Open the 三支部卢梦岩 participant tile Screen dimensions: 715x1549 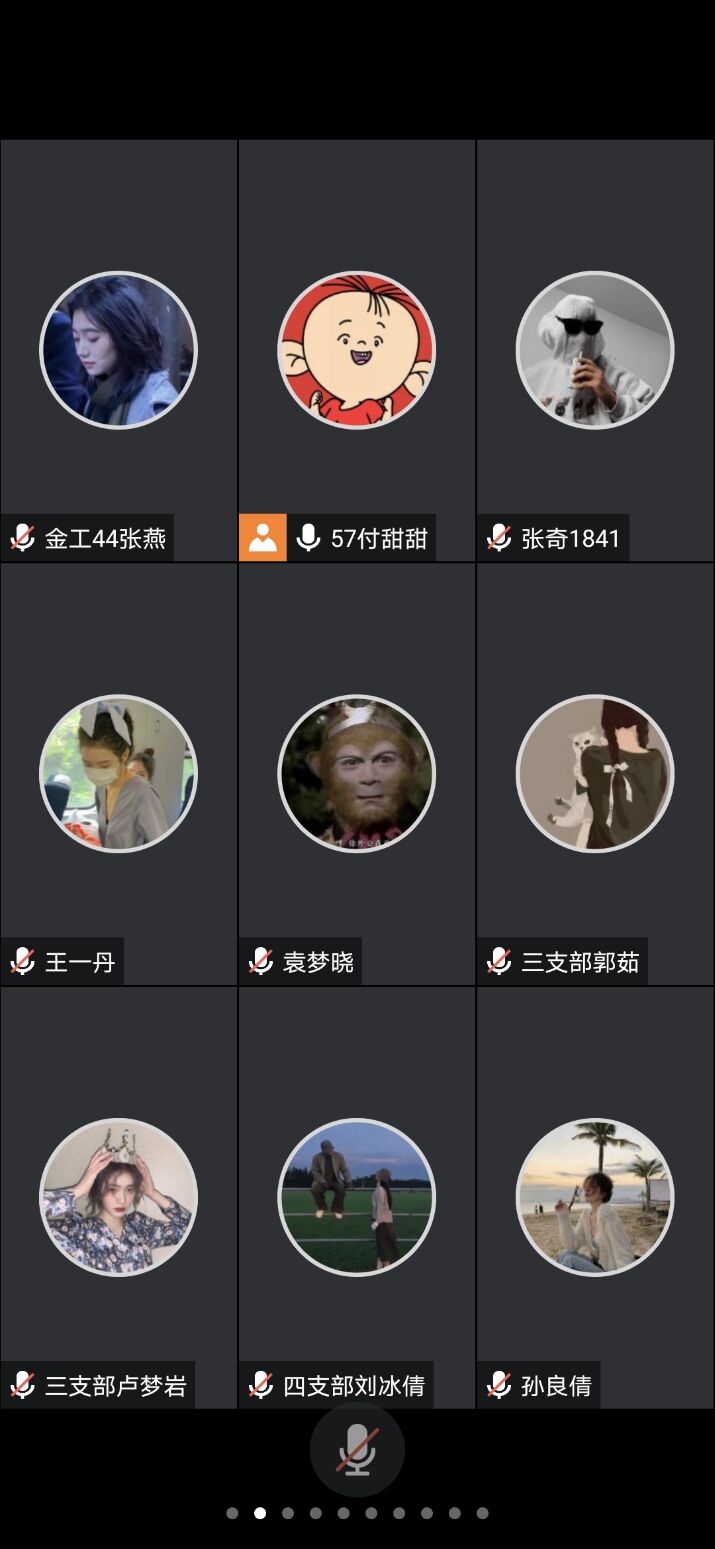pyautogui.click(x=118, y=1197)
